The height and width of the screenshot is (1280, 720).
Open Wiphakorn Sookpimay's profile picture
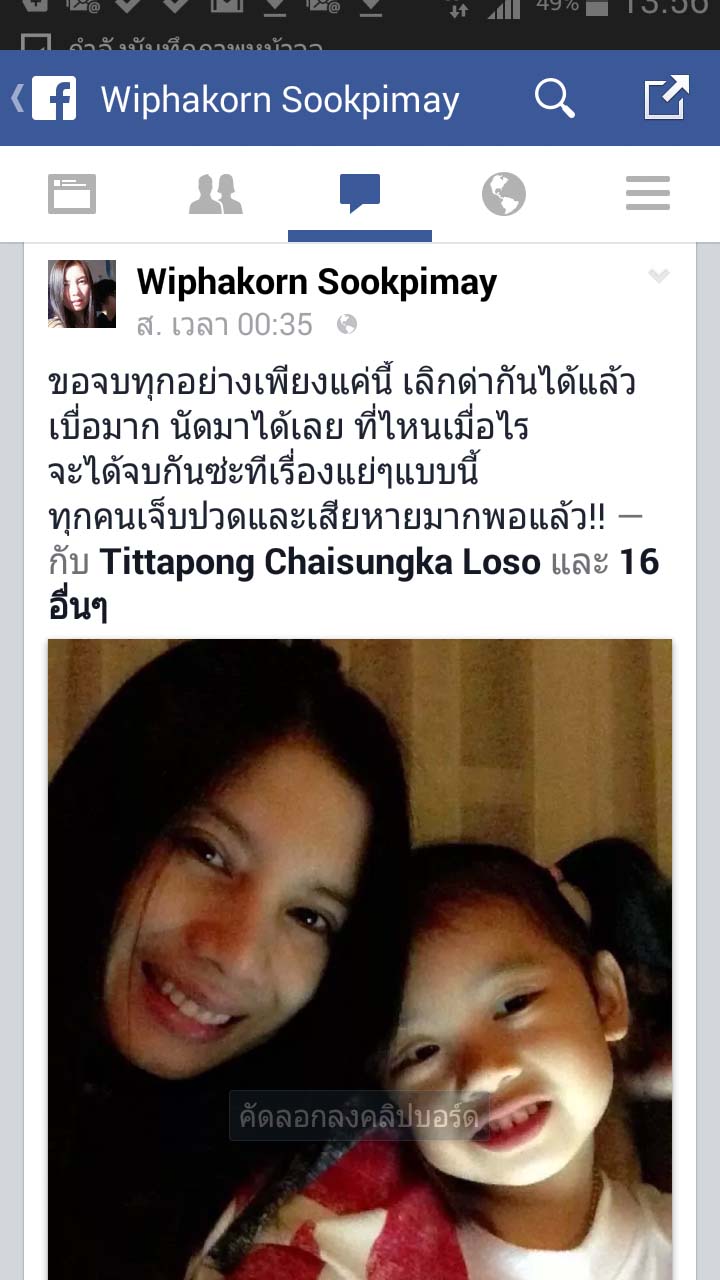pyautogui.click(x=82, y=294)
